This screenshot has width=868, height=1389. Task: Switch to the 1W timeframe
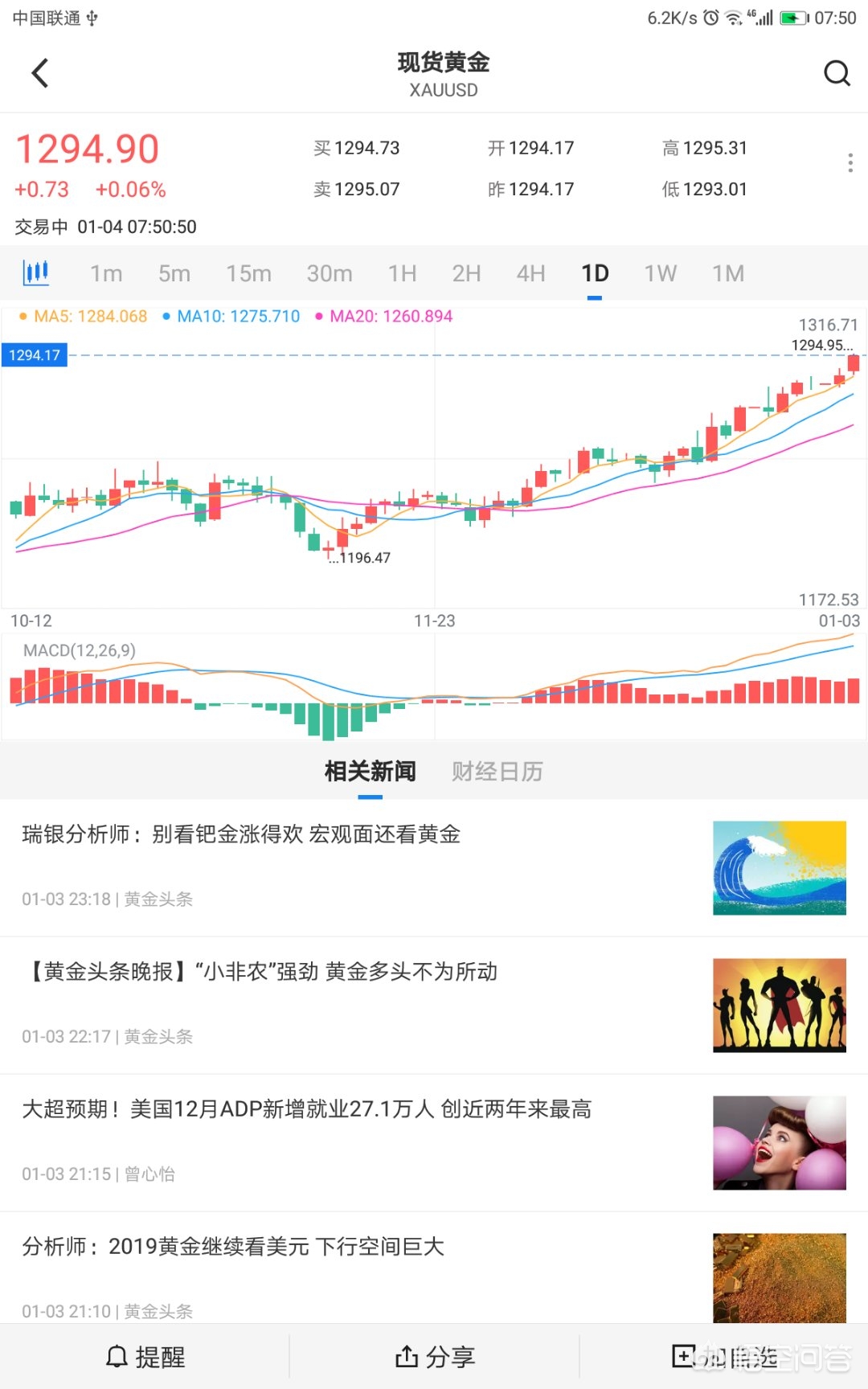click(x=661, y=273)
